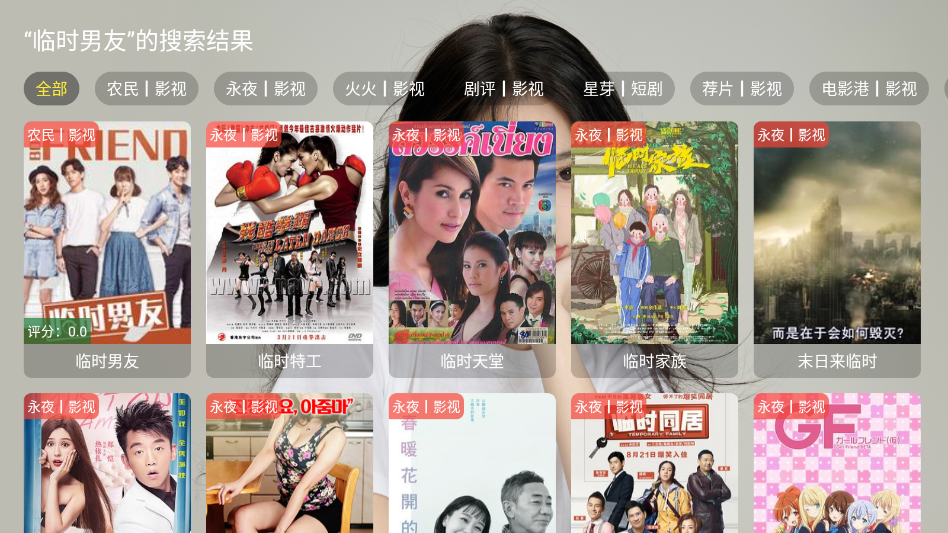Image resolution: width=948 pixels, height=533 pixels.
Task: Select the 电影港｜影视 source chip
Action: coord(869,89)
